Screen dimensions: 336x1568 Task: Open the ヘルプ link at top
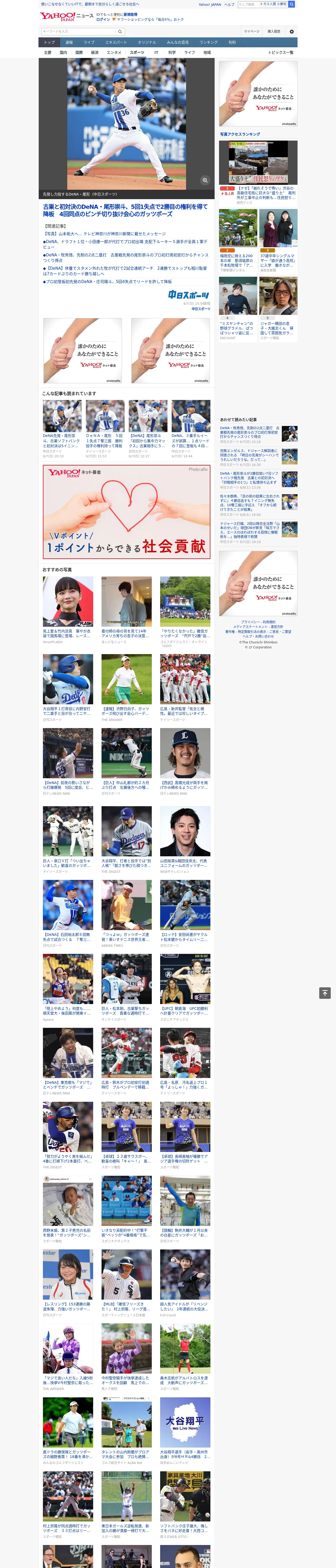point(229,4)
